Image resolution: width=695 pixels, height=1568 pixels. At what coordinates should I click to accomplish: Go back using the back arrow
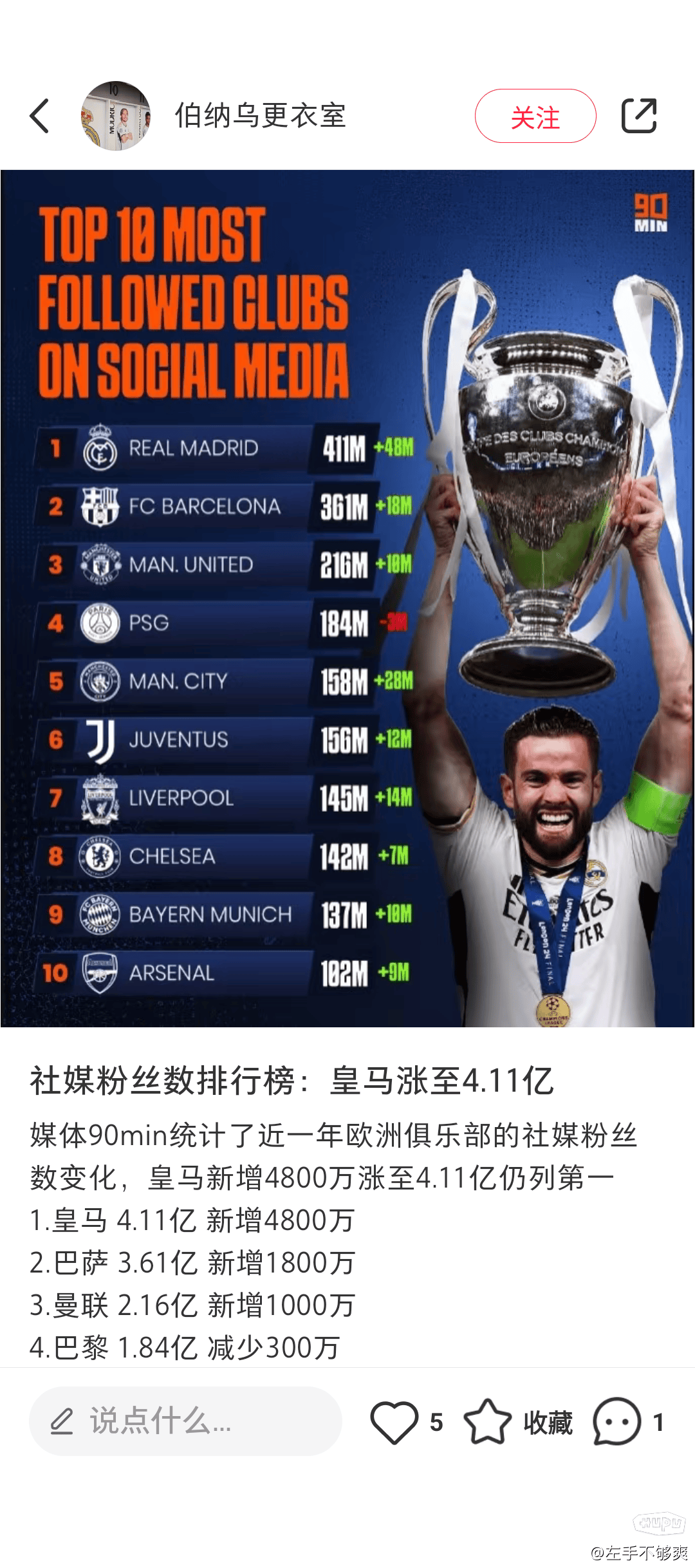coord(40,117)
